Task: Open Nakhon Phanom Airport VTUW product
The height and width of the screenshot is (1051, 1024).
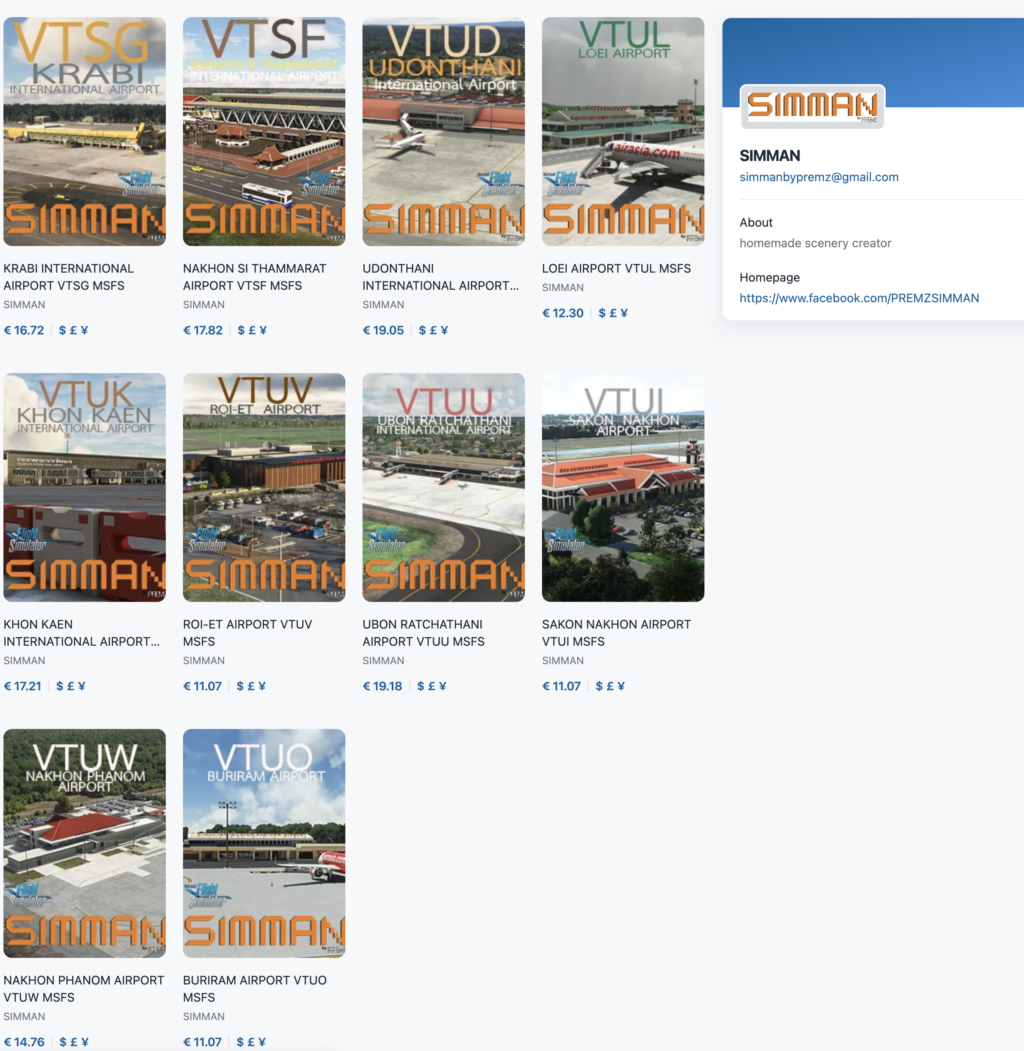Action: (84, 843)
